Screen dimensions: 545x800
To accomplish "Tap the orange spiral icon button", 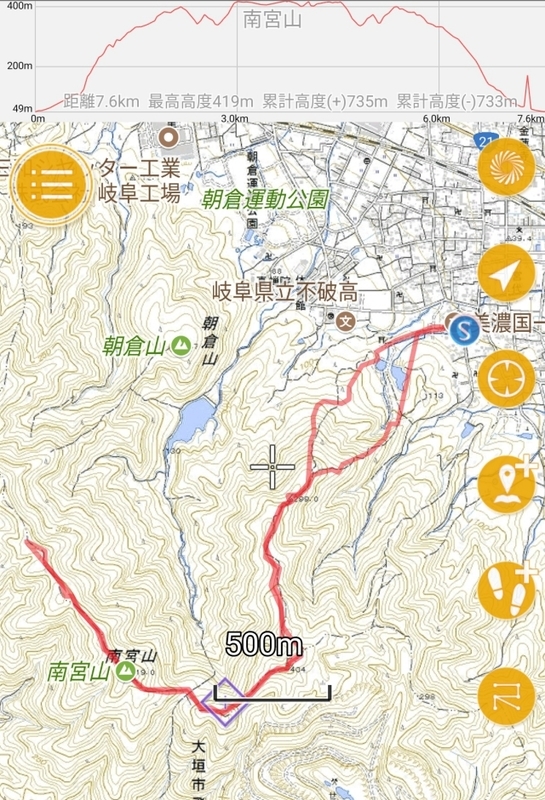I will pos(506,167).
